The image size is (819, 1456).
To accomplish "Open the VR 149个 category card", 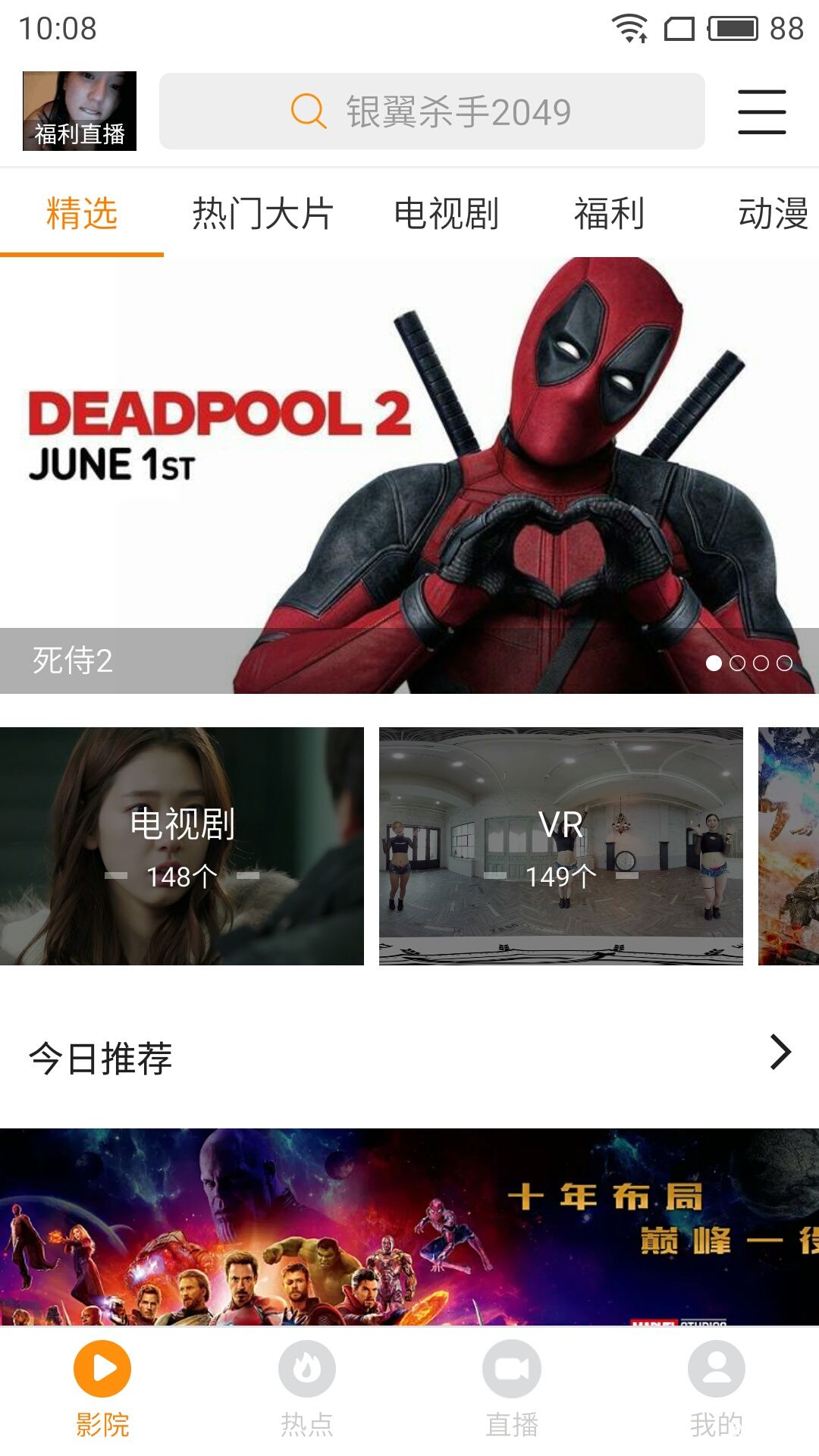I will coord(561,846).
